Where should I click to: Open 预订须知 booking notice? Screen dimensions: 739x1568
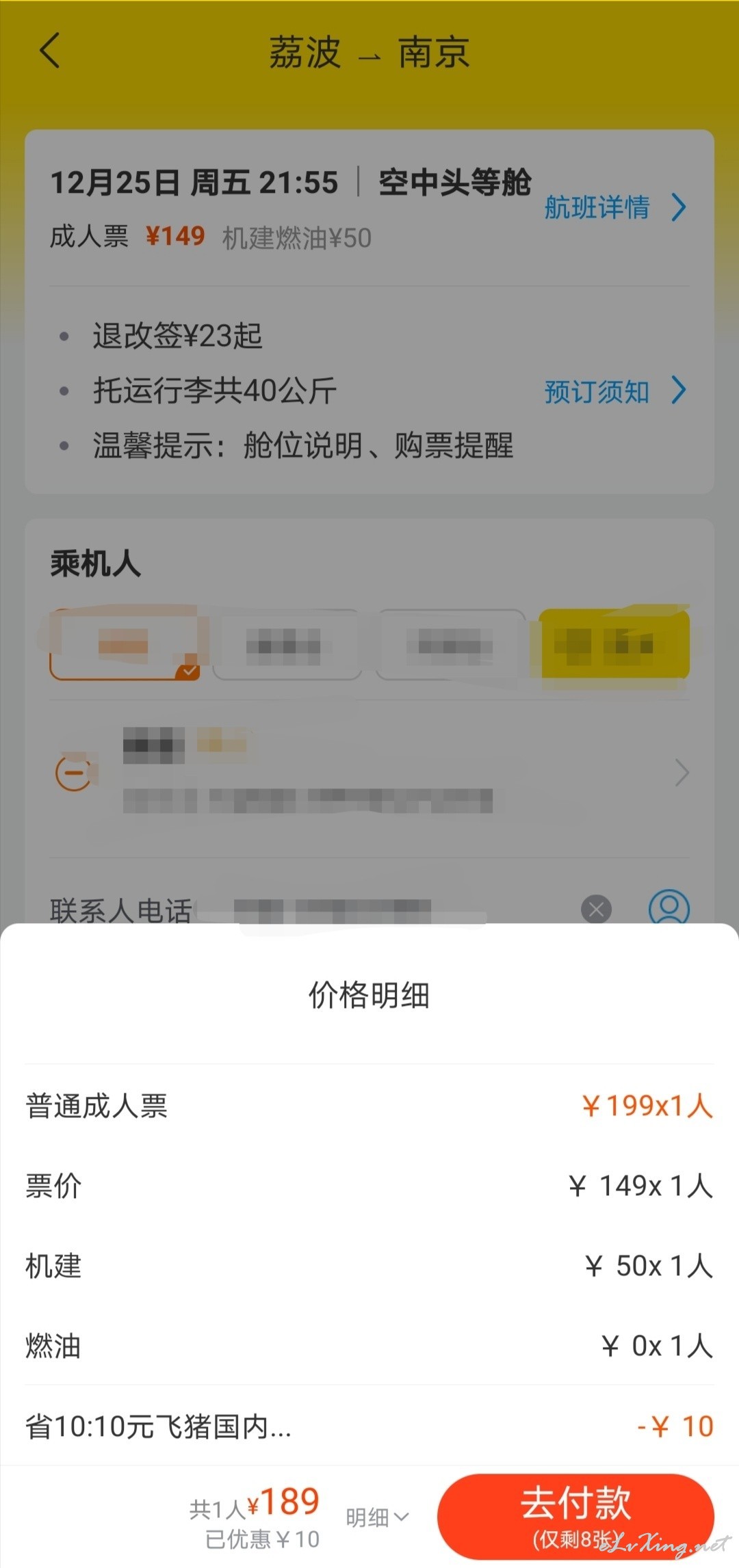[x=615, y=391]
